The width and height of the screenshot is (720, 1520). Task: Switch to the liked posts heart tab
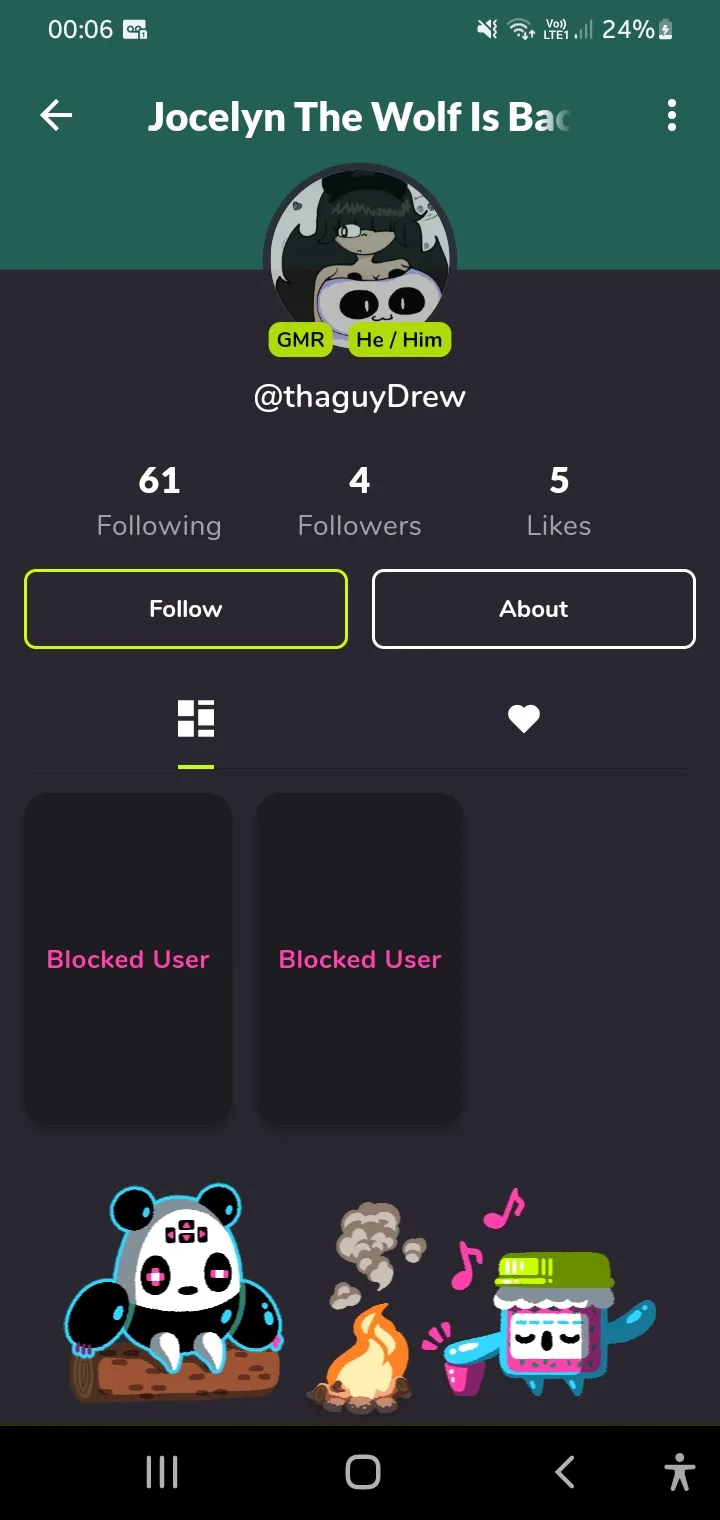[x=524, y=719]
